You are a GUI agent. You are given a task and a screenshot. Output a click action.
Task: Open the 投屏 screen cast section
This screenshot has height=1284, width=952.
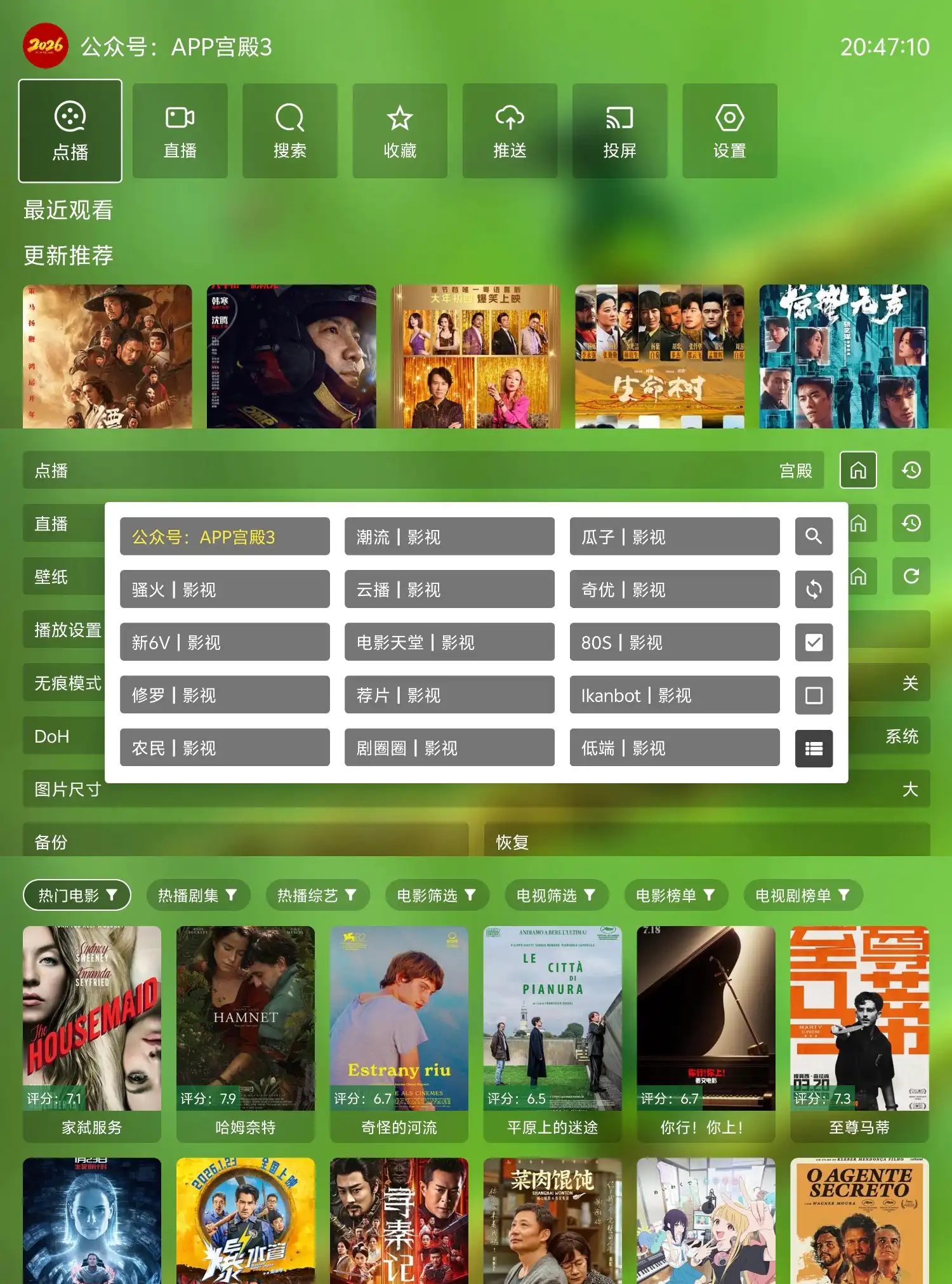619,131
